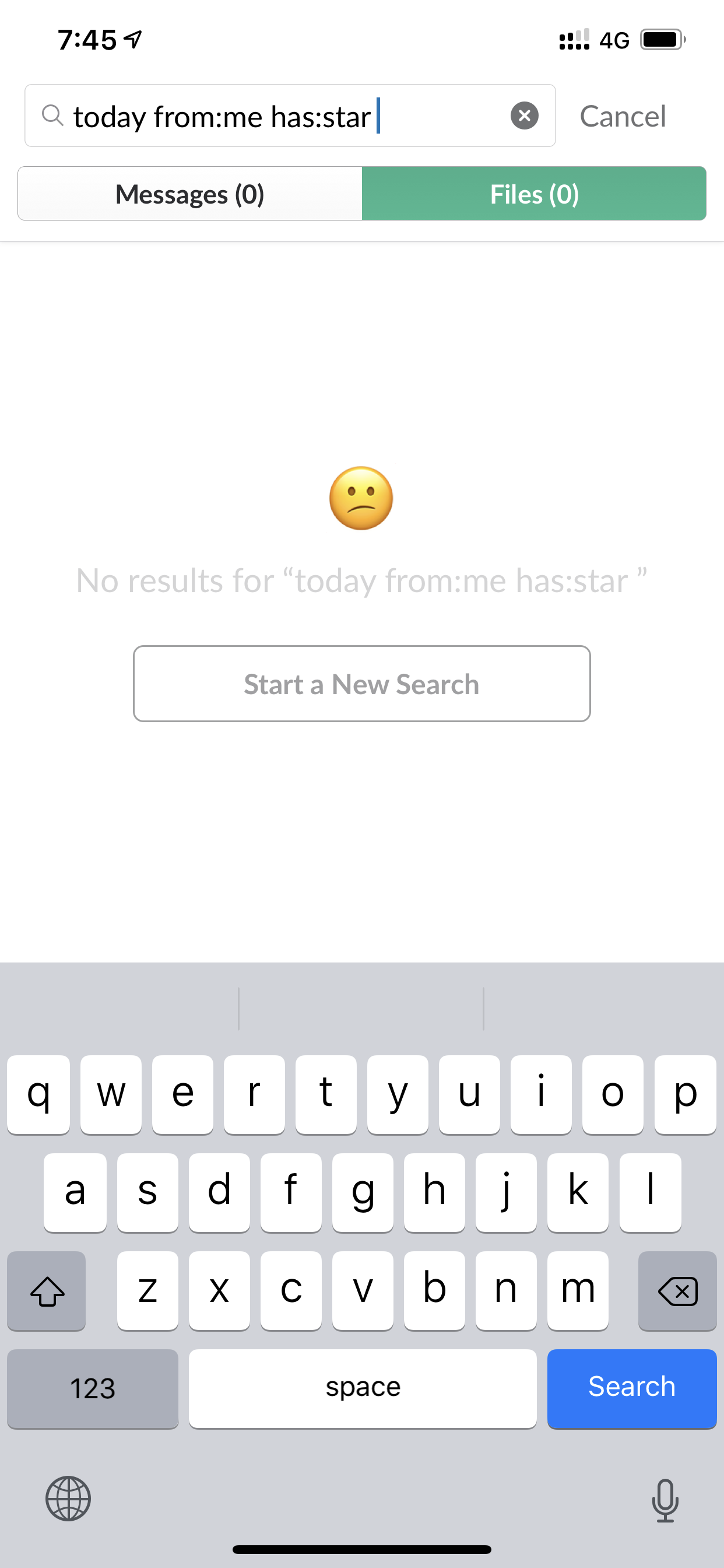This screenshot has height=1568, width=724.
Task: Hit the blue Search key on keyboard
Action: [x=631, y=1388]
